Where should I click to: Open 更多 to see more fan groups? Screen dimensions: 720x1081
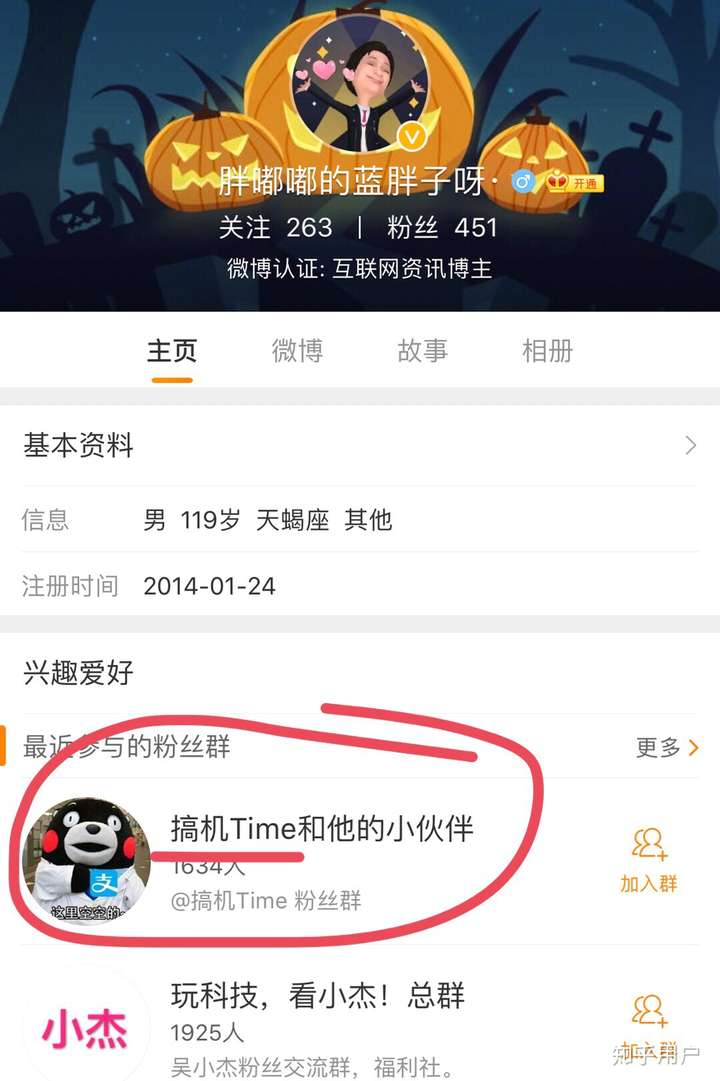pyautogui.click(x=662, y=747)
